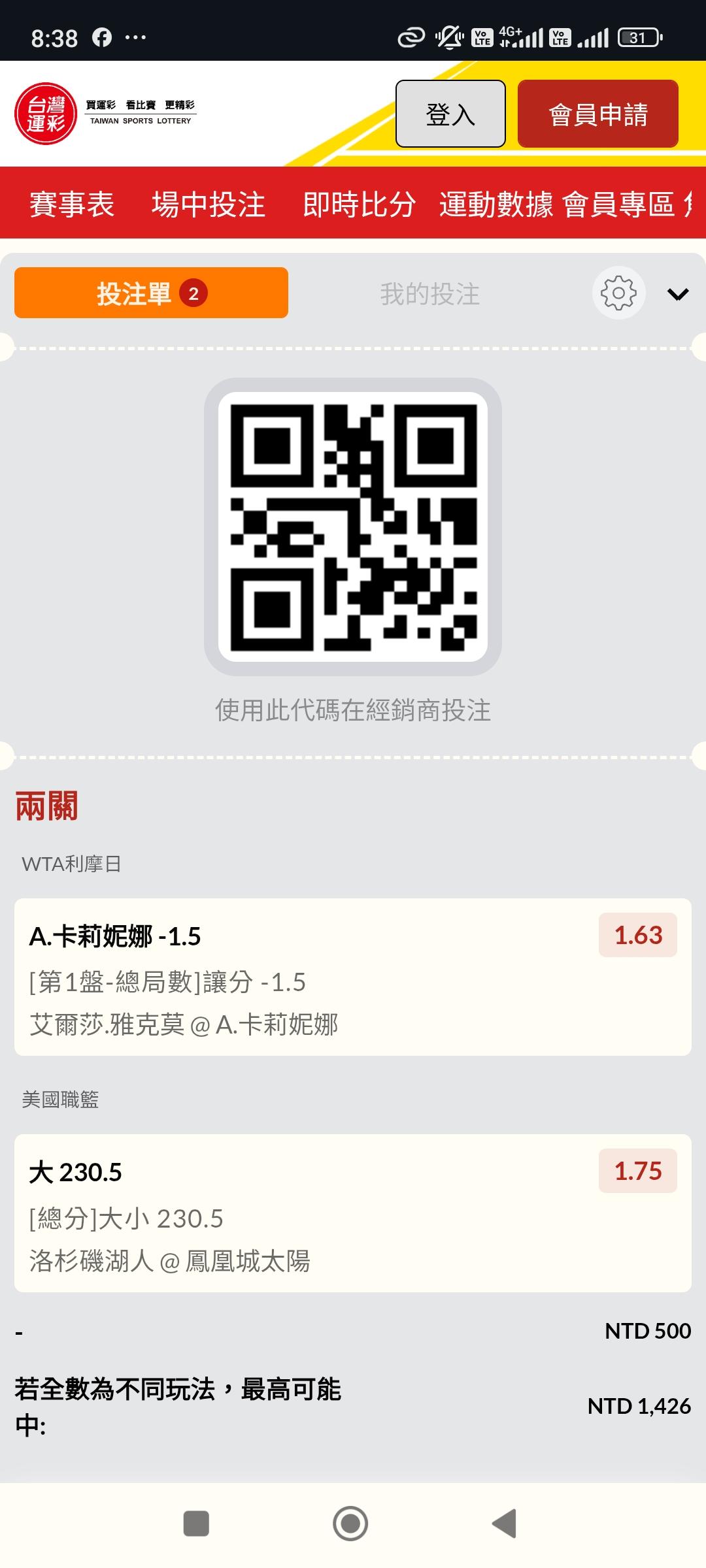Open 即時比分 live scores
706x1568 pixels.
click(359, 204)
